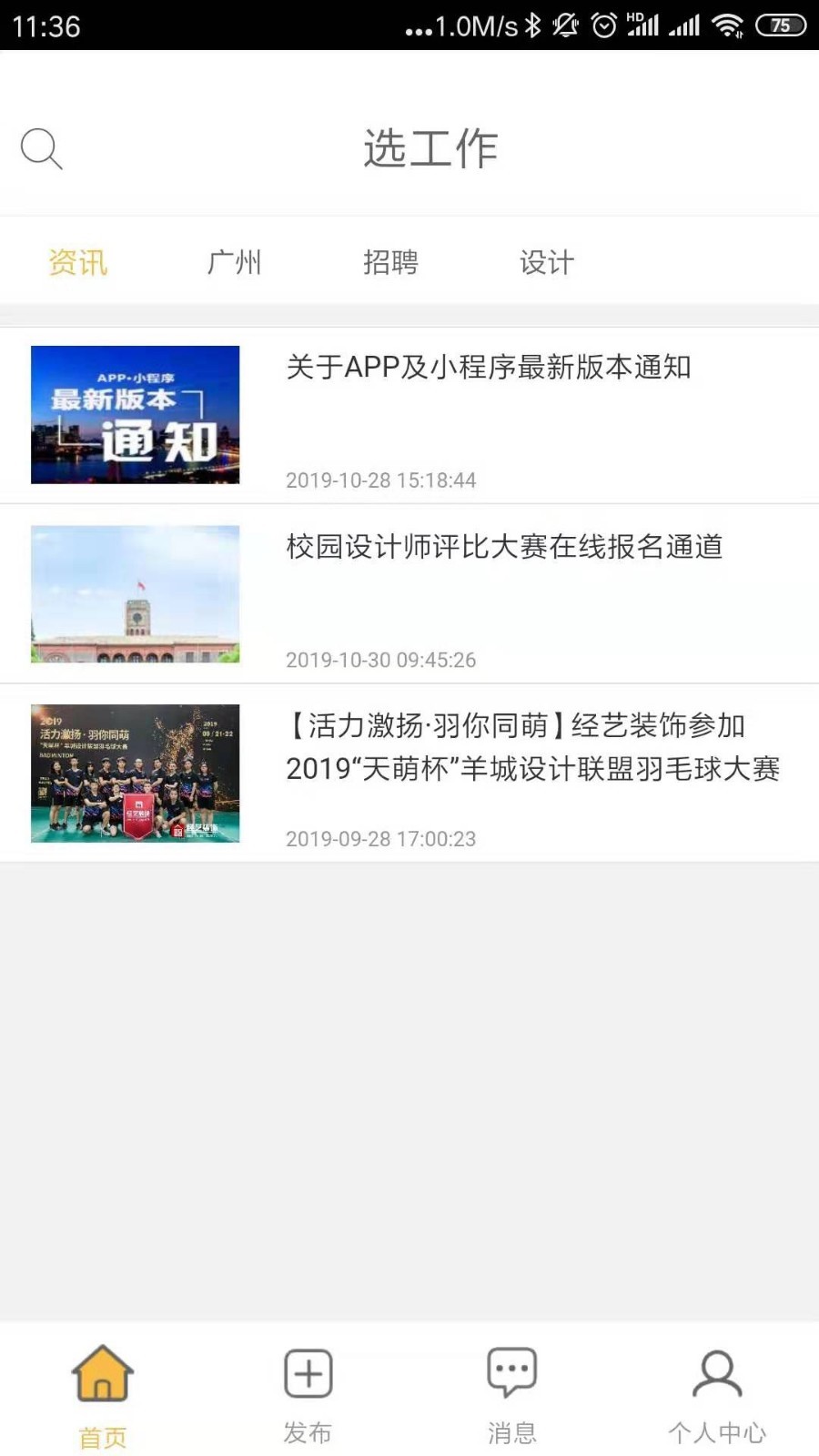Tap the Bluetooth status bar icon
The image size is (819, 1456).
[532, 26]
